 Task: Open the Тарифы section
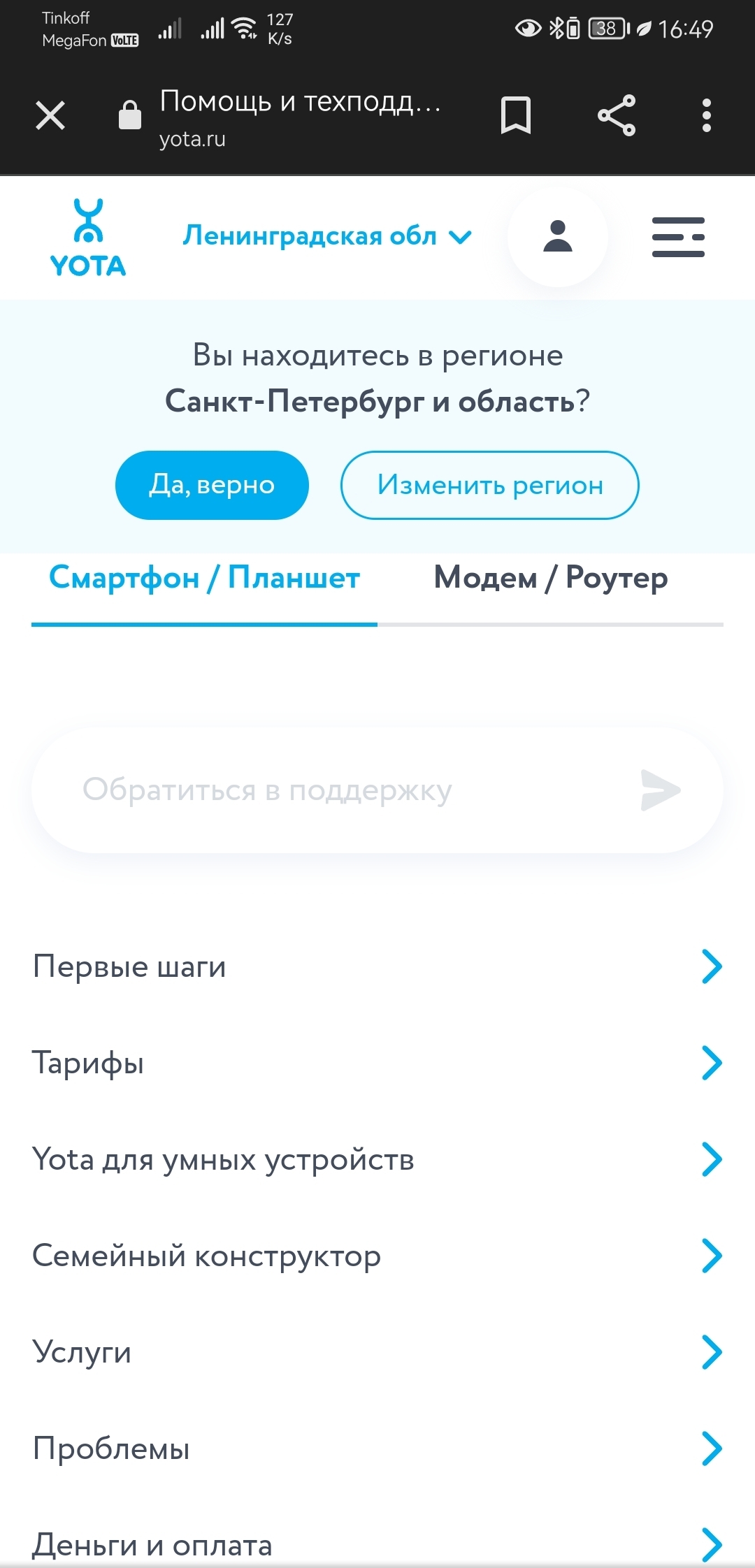(377, 1064)
